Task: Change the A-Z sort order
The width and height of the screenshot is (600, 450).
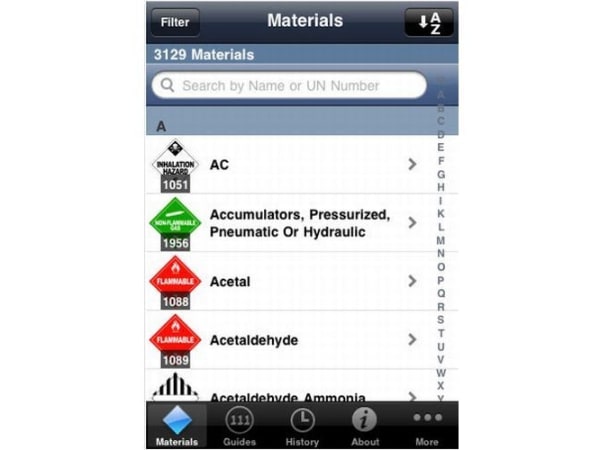Action: tap(428, 22)
